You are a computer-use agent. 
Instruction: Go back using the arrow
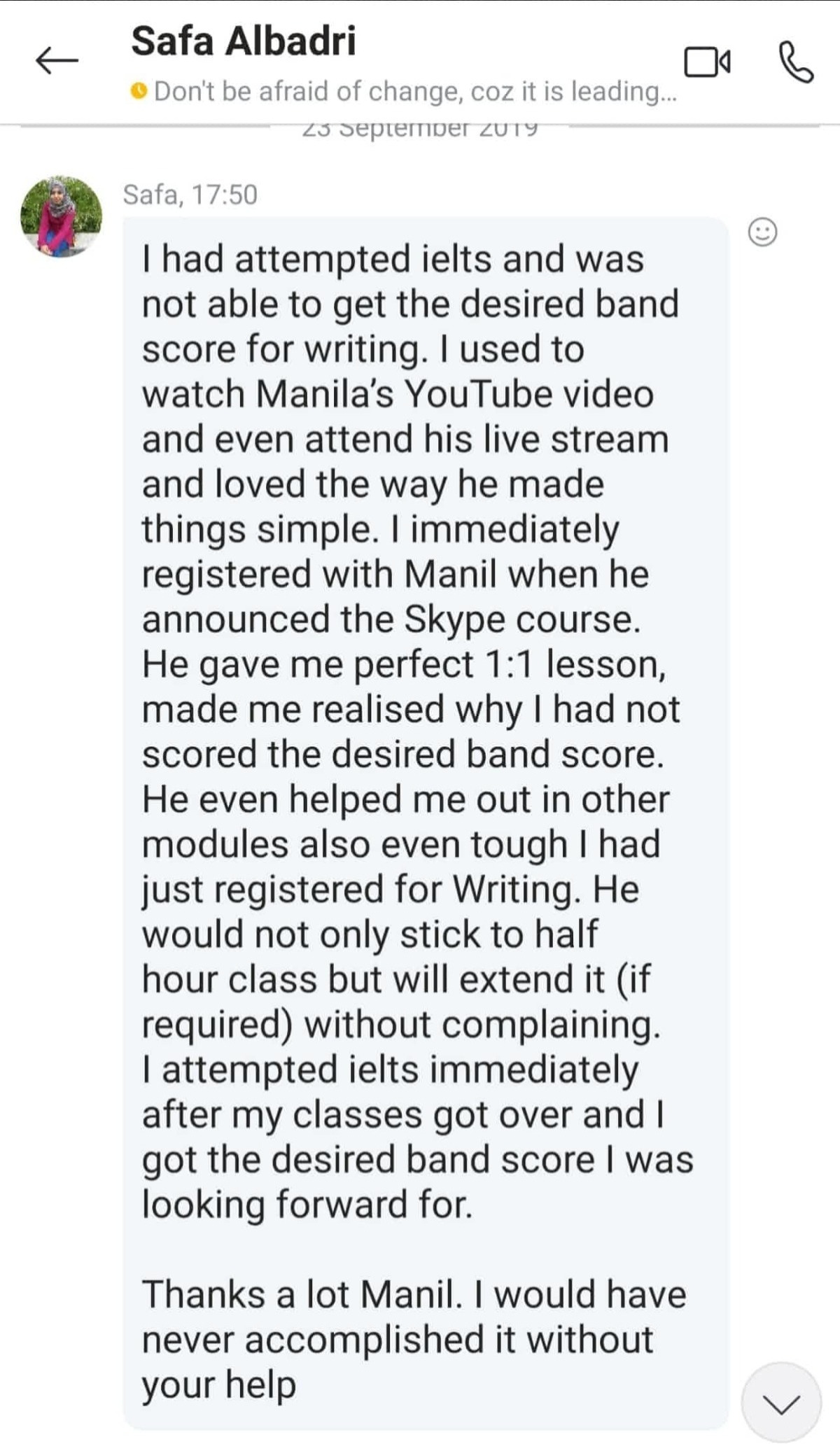pyautogui.click(x=57, y=61)
